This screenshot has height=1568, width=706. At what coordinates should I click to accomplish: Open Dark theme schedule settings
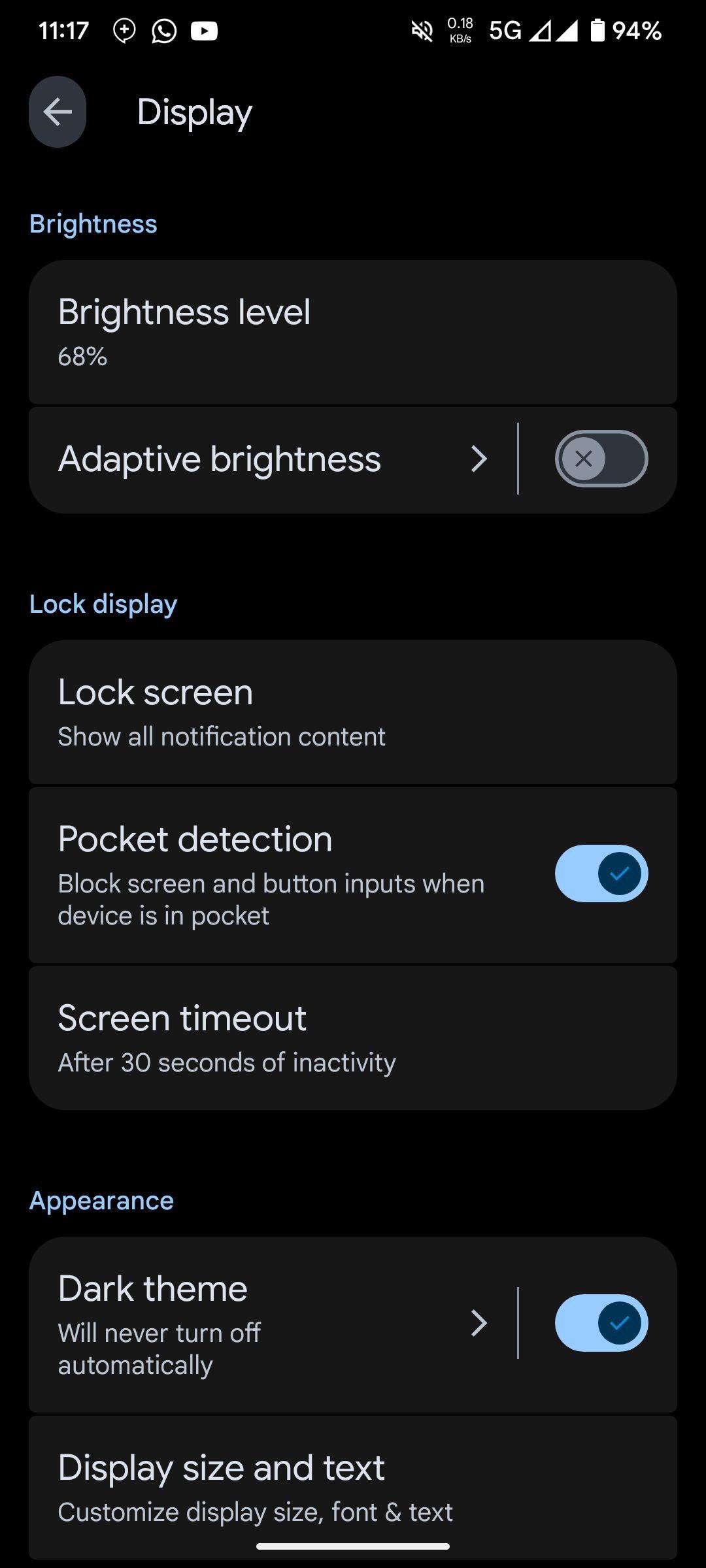[x=273, y=1324]
